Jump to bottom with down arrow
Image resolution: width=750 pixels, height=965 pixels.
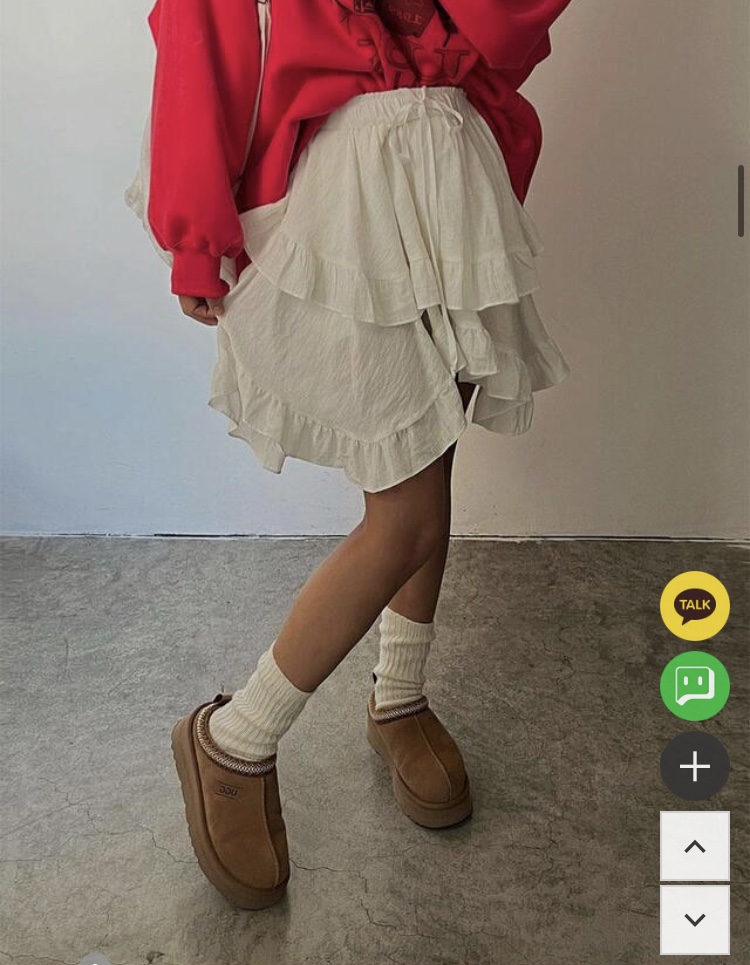(694, 920)
